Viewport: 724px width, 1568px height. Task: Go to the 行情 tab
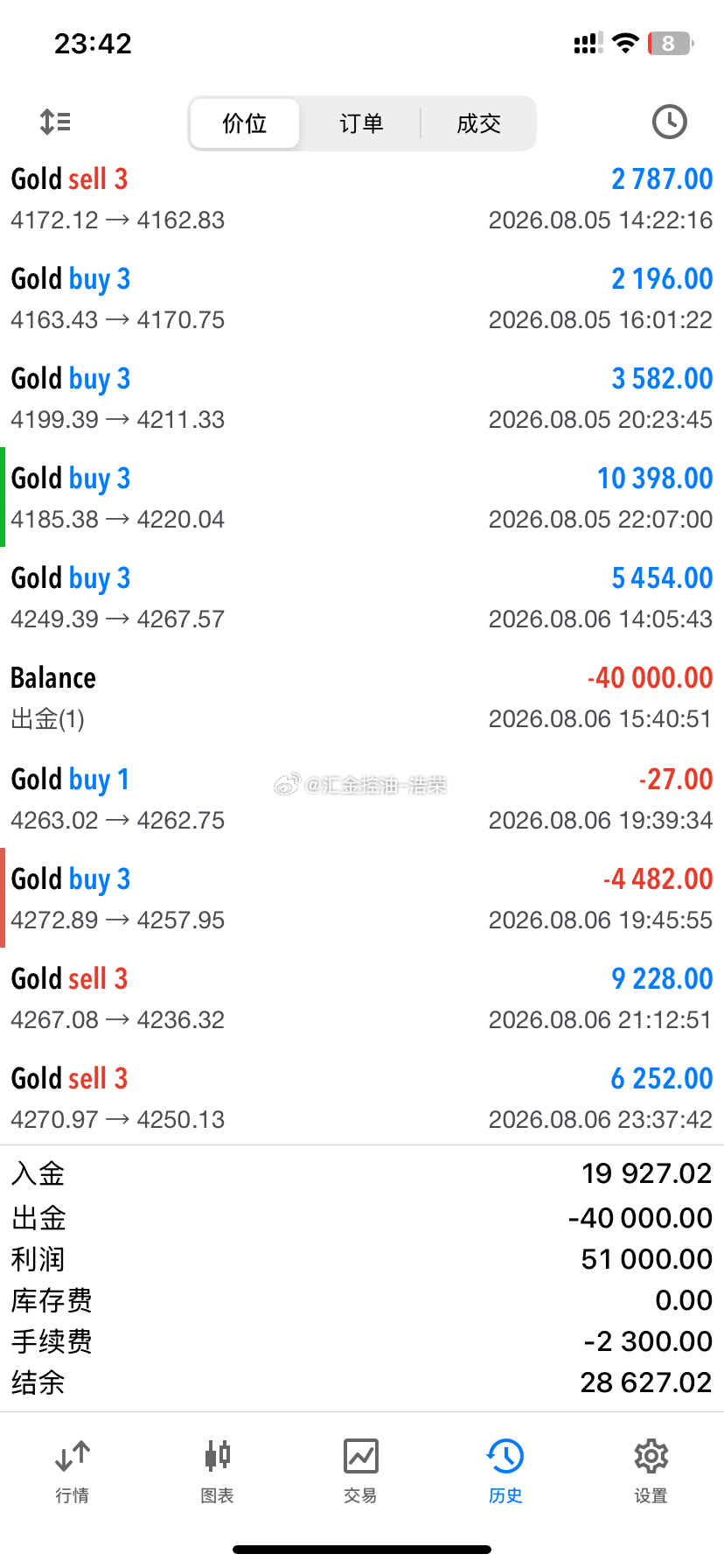[x=73, y=1471]
